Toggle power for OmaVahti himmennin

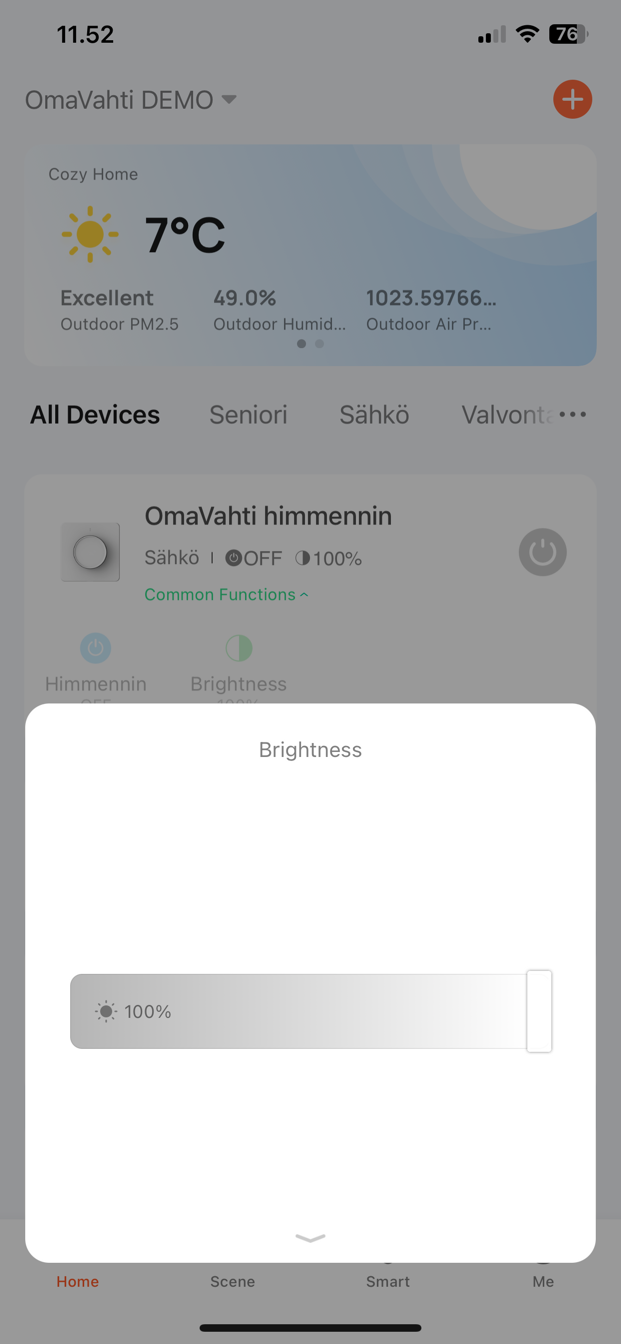[x=543, y=552]
